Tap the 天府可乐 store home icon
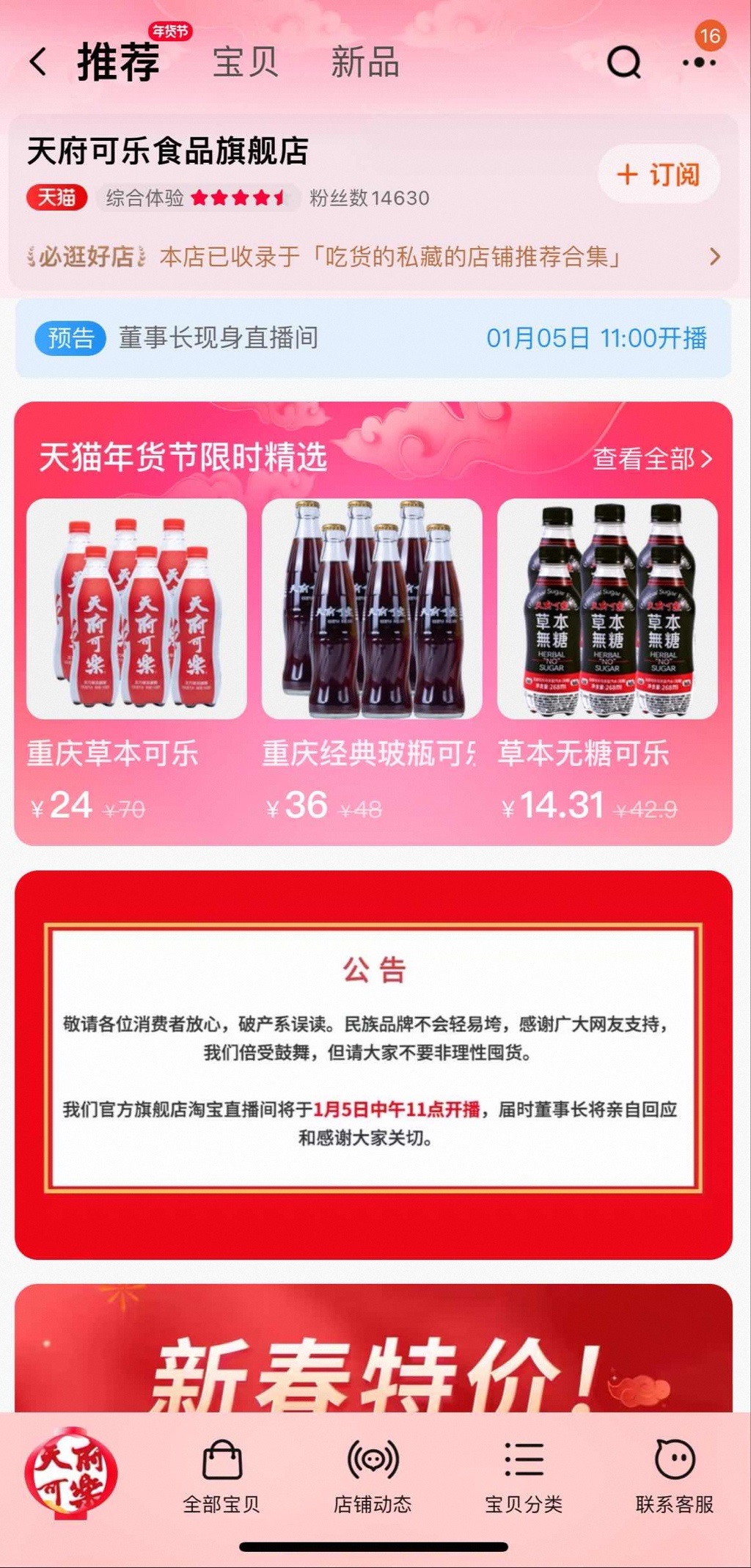 [70, 1473]
